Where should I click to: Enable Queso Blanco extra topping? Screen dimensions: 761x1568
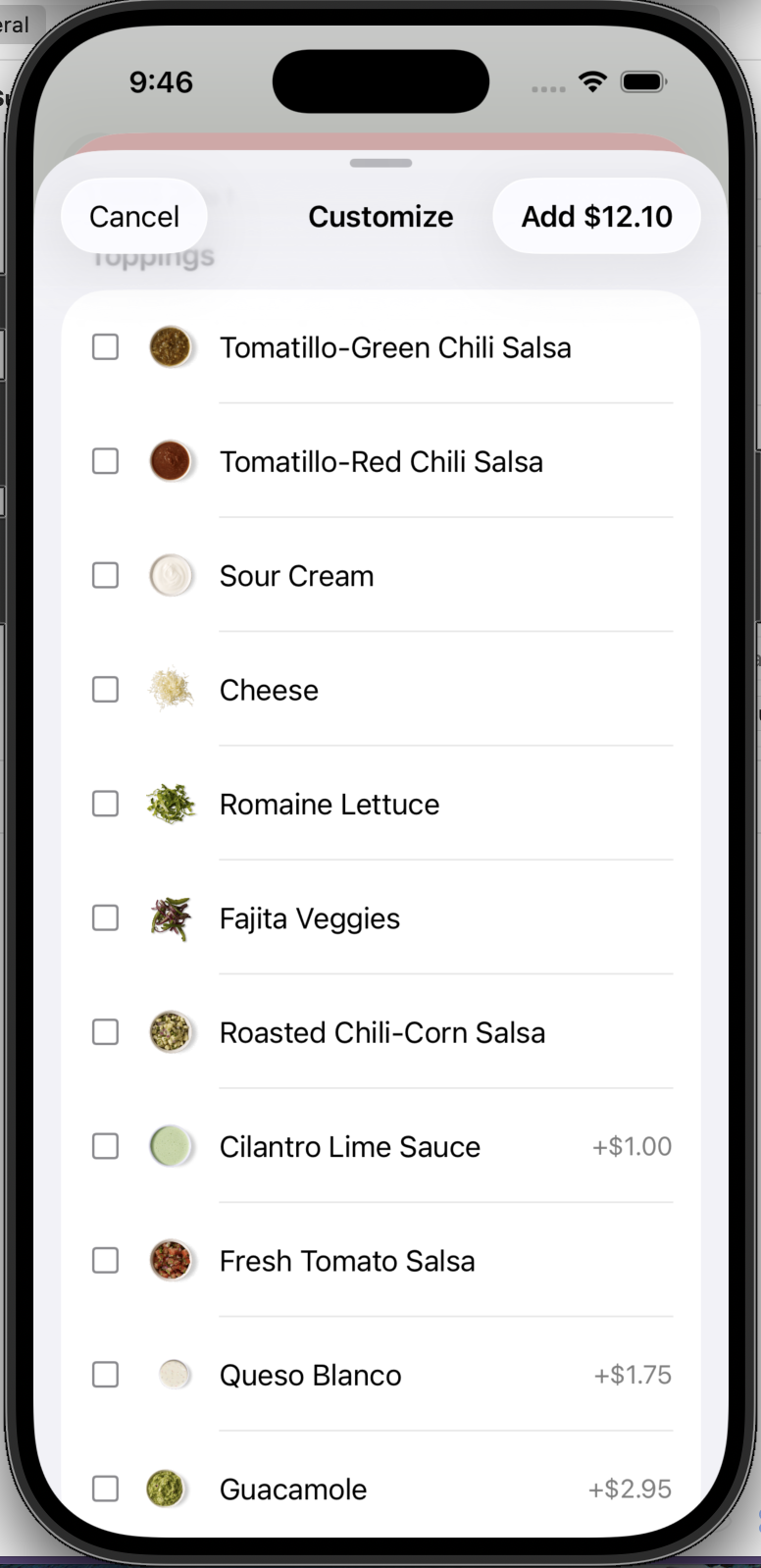106,1375
